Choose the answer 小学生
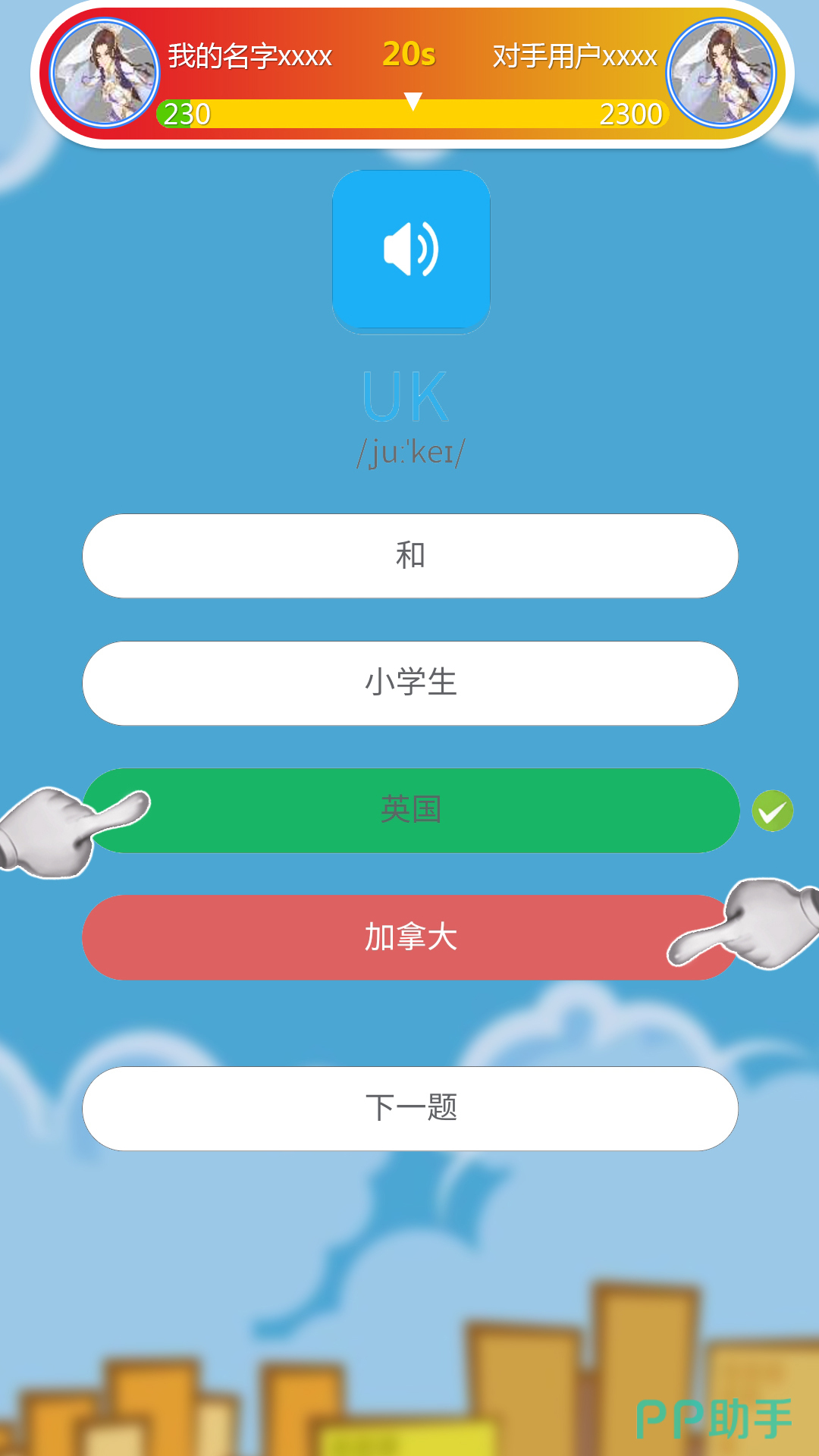The height and width of the screenshot is (1456, 819). click(409, 682)
